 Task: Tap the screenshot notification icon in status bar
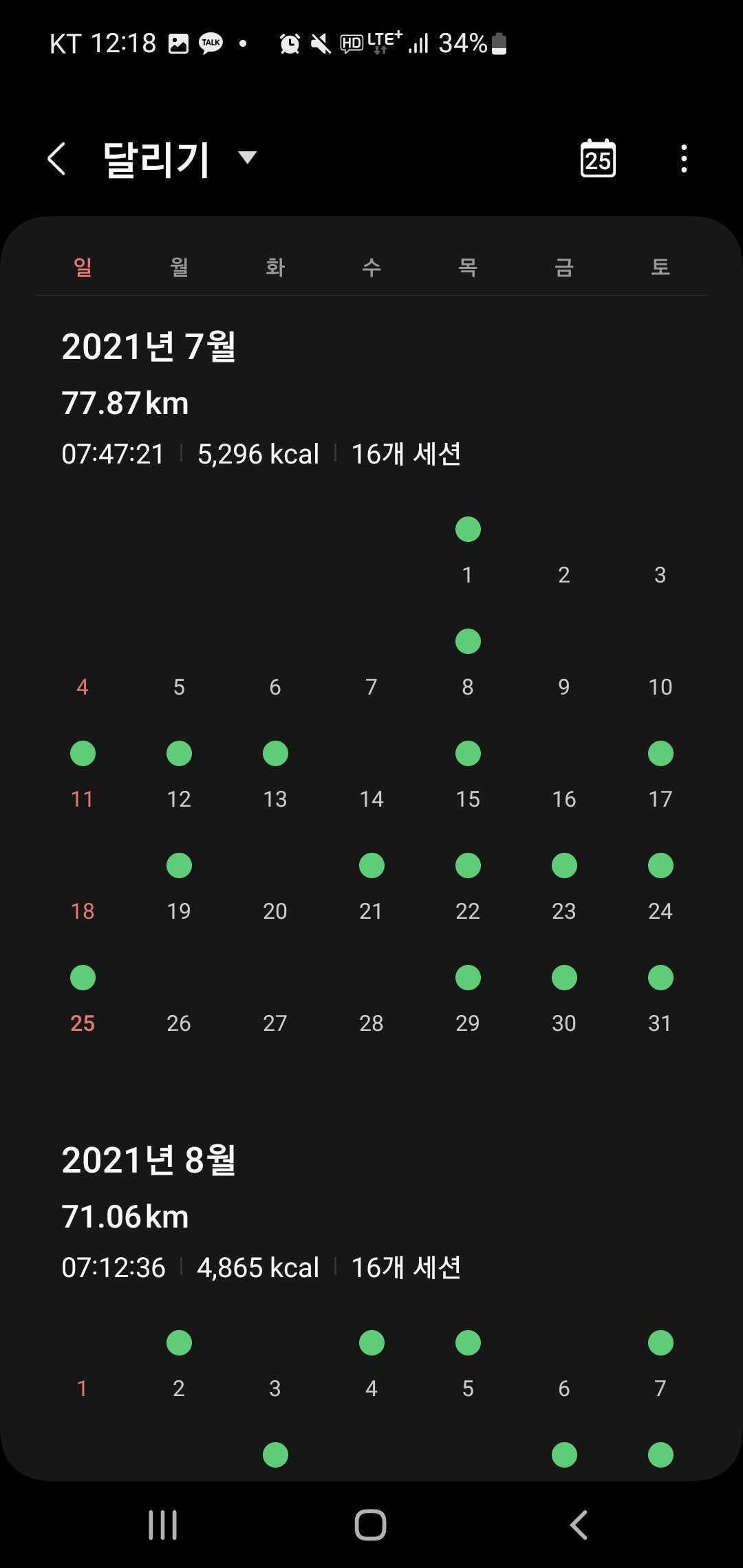click(x=178, y=43)
